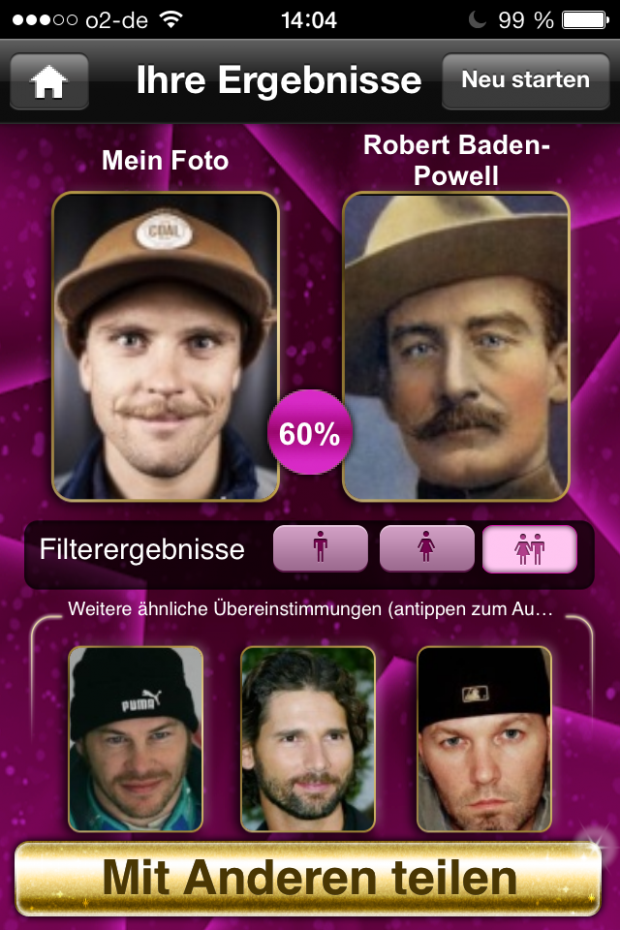Screen dimensions: 620x930
Task: Open the Robert Baden-Powell match photo
Action: coord(456,346)
